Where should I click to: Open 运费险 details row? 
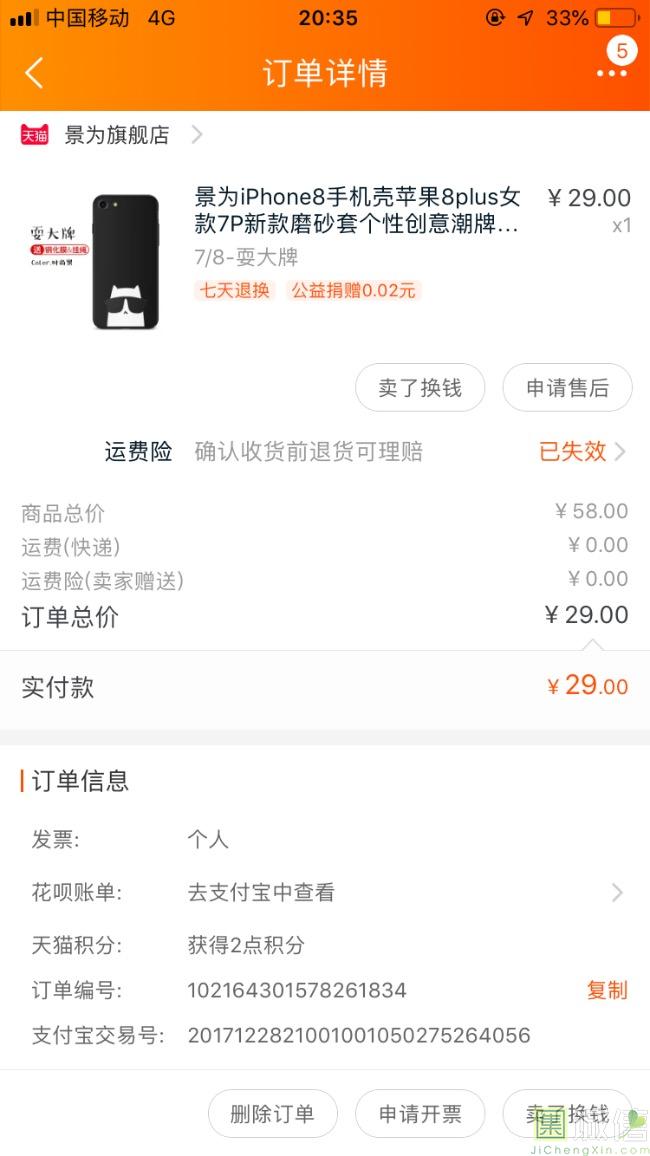pos(365,452)
